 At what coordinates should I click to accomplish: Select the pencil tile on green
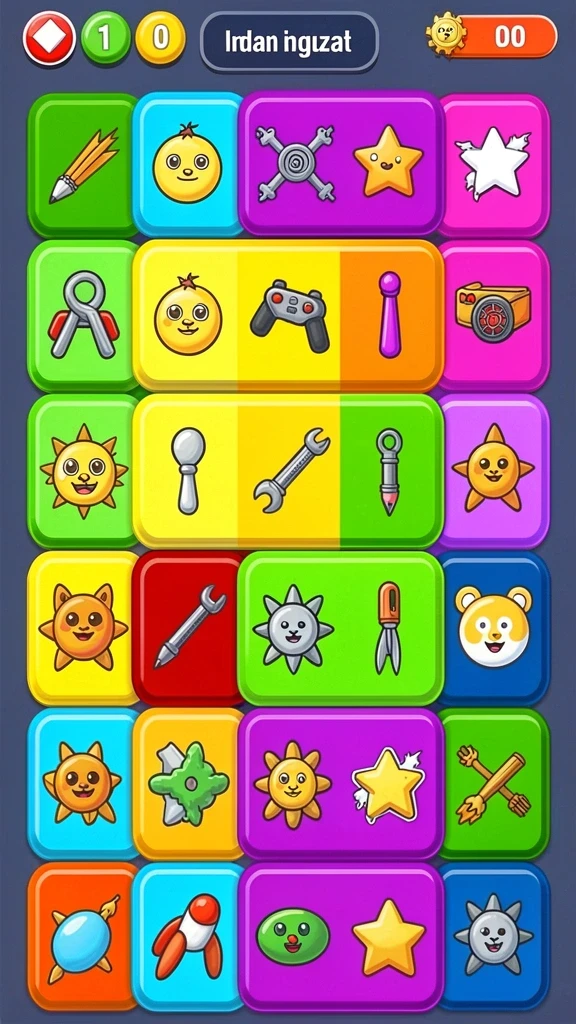coord(82,165)
